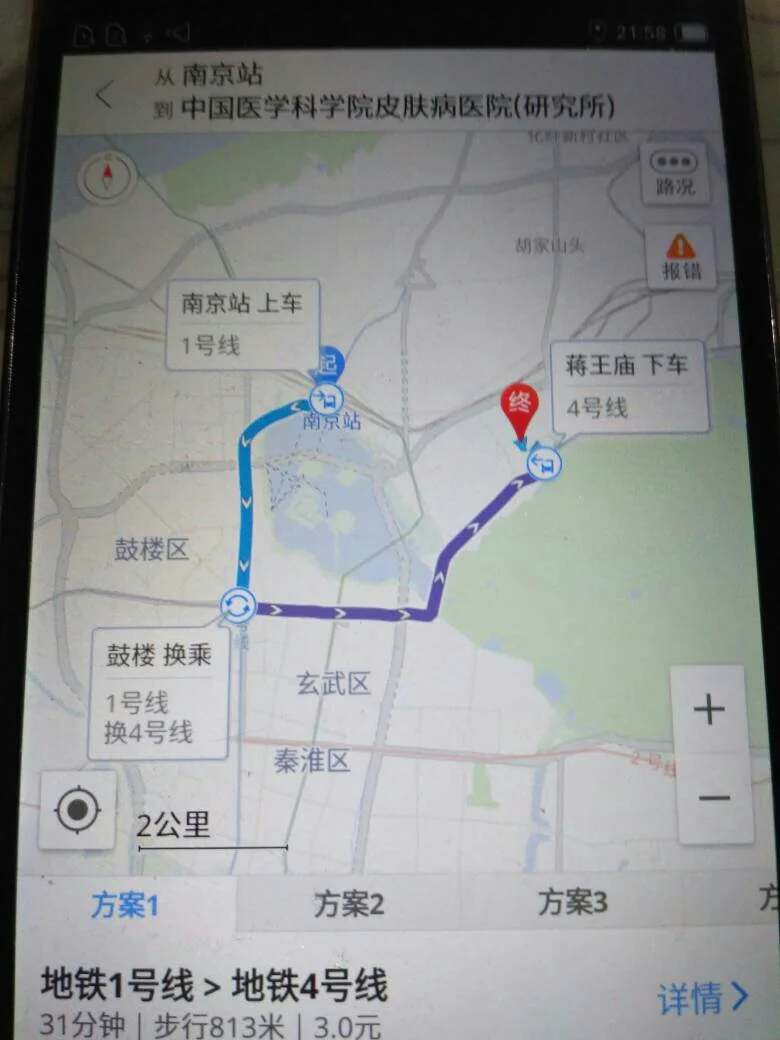Image resolution: width=780 pixels, height=1040 pixels.
Task: Tap the transfer icon near 蒋王庙
Action: click(x=546, y=463)
